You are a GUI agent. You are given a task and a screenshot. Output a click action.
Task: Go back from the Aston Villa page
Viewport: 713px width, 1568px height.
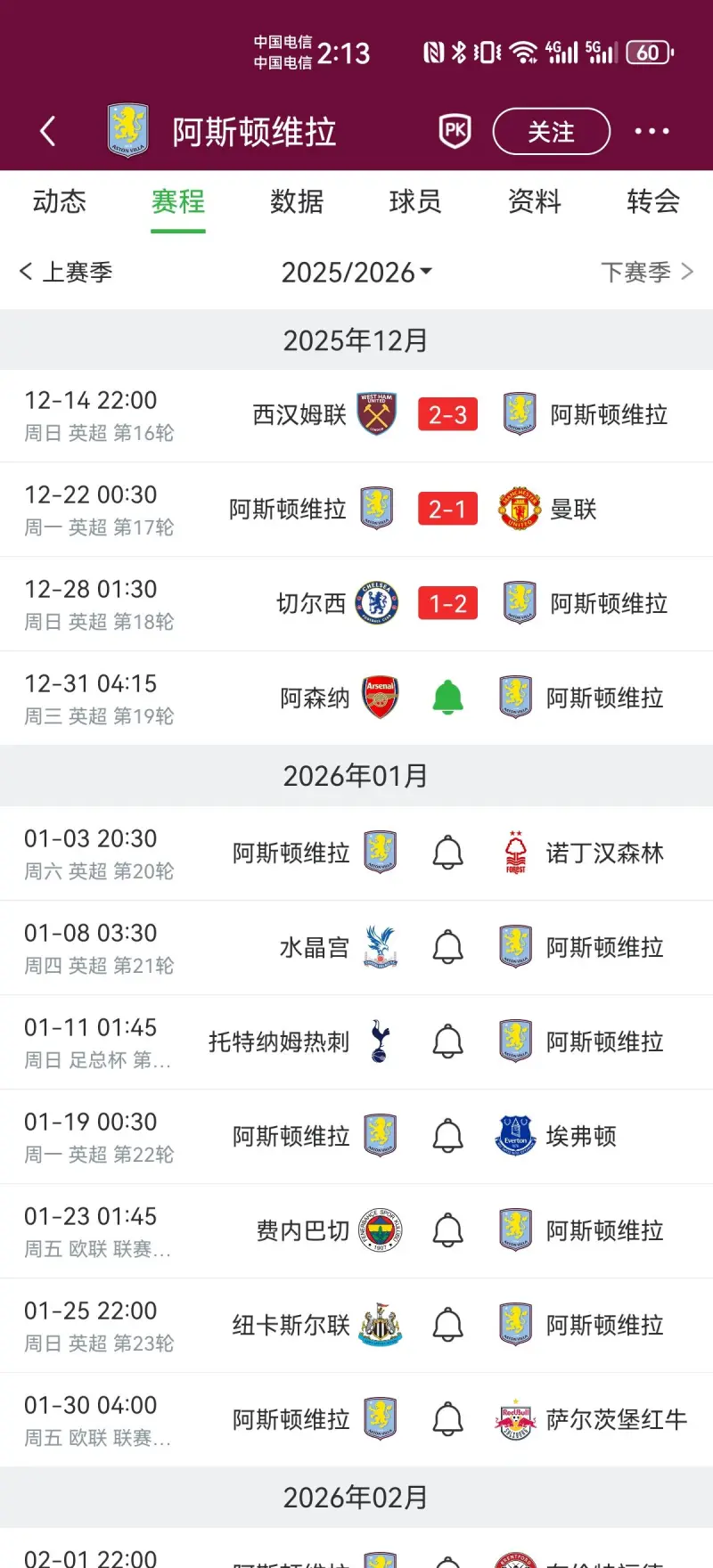click(x=48, y=131)
